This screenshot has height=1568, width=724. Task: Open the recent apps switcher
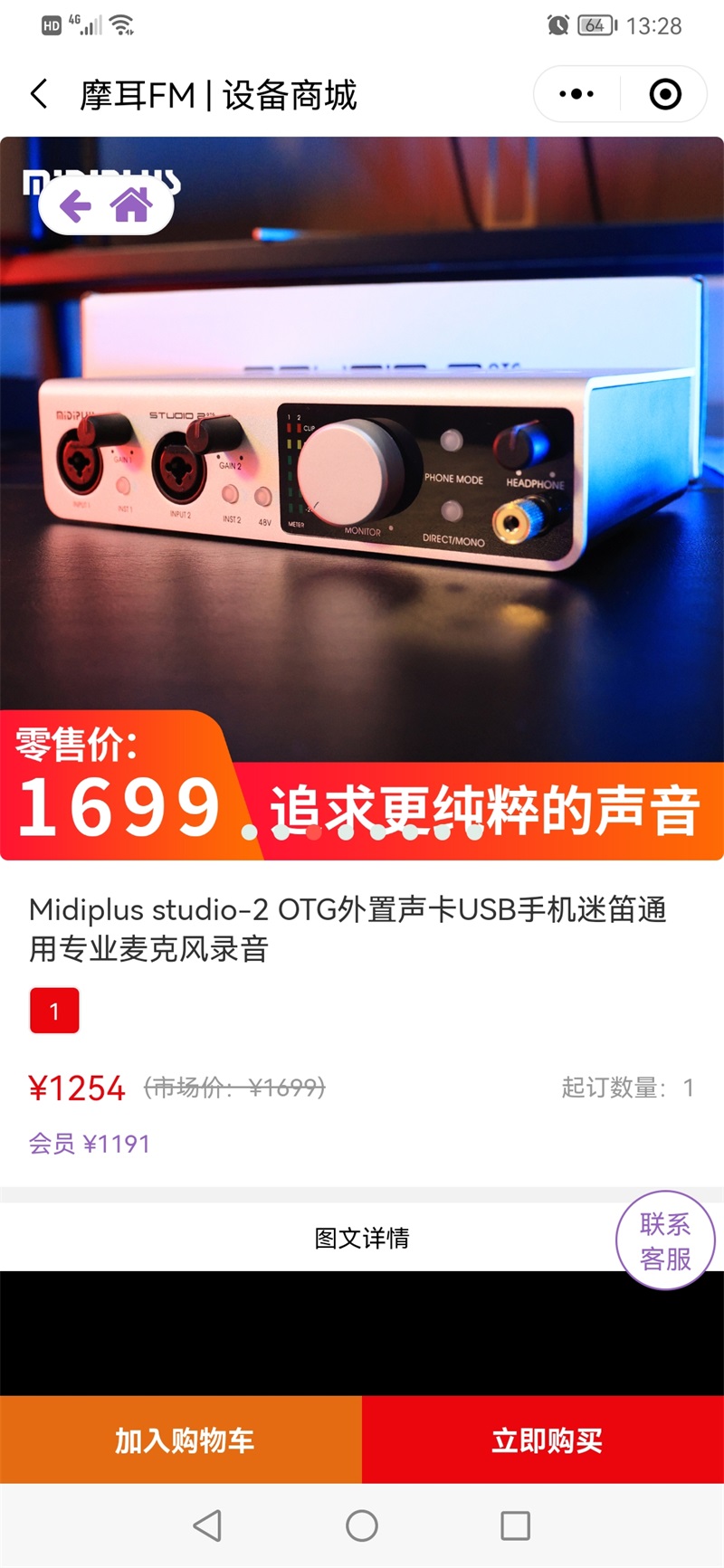[515, 1526]
